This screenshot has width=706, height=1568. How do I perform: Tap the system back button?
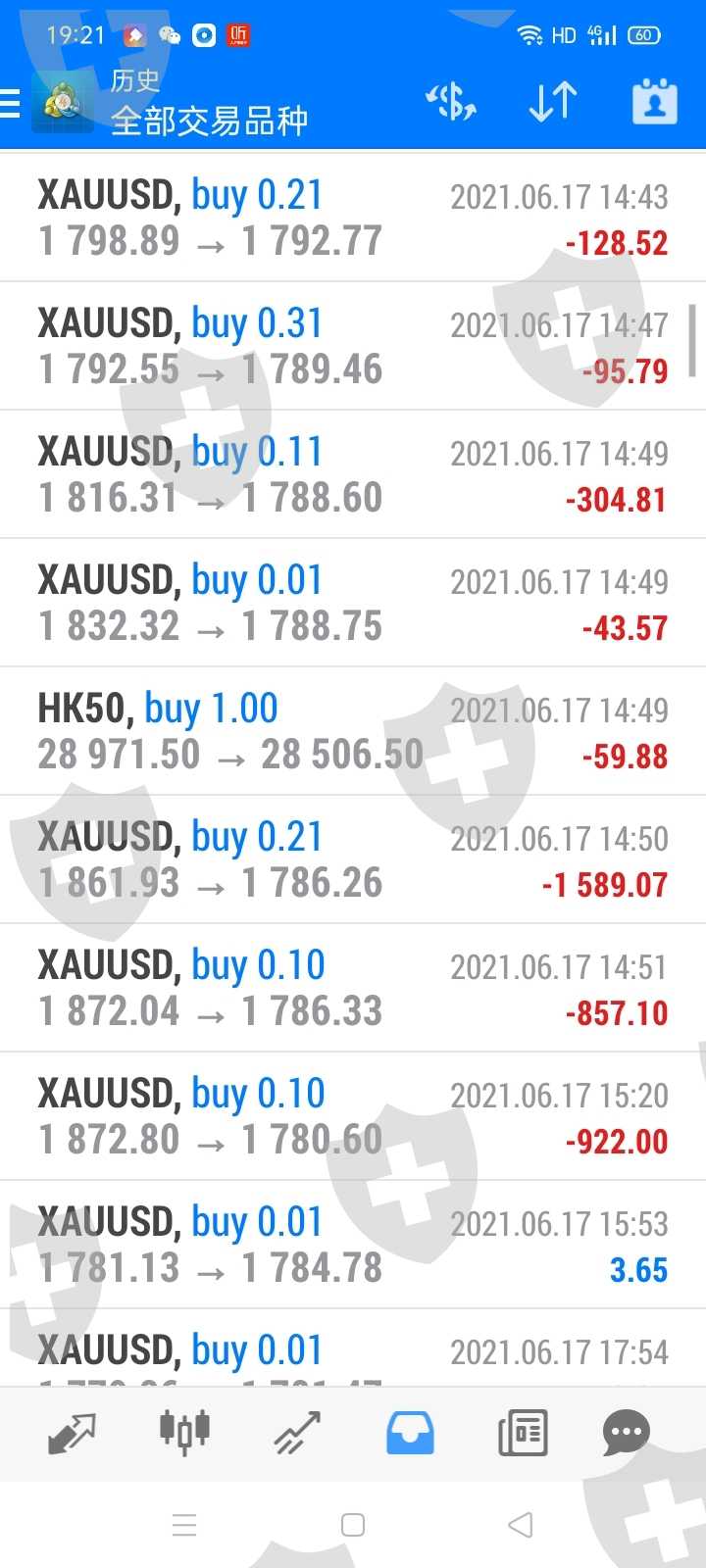[521, 1525]
